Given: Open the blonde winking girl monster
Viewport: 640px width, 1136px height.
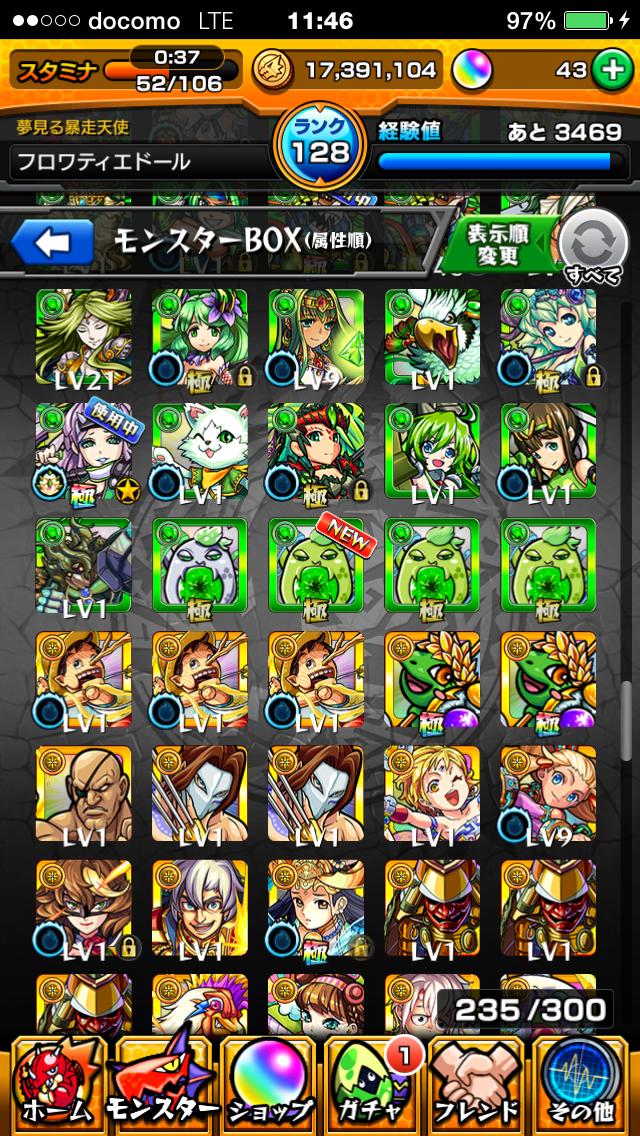Looking at the screenshot, I should tap(432, 793).
